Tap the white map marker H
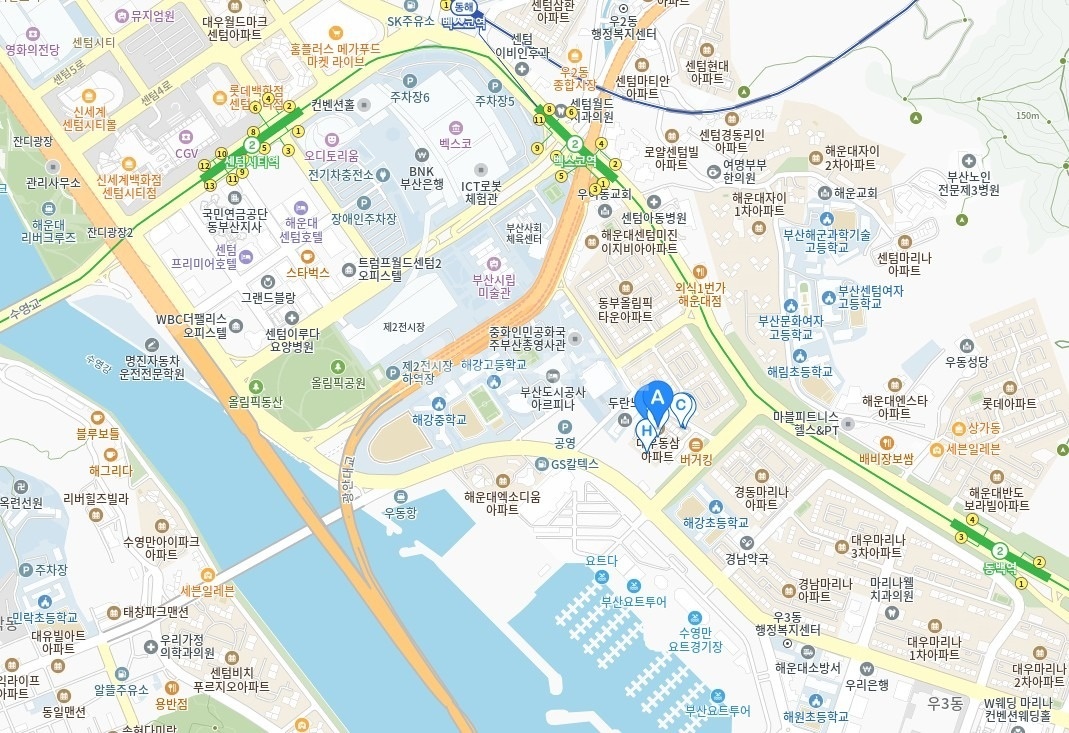Viewport: 1069px width, 733px height. click(646, 434)
